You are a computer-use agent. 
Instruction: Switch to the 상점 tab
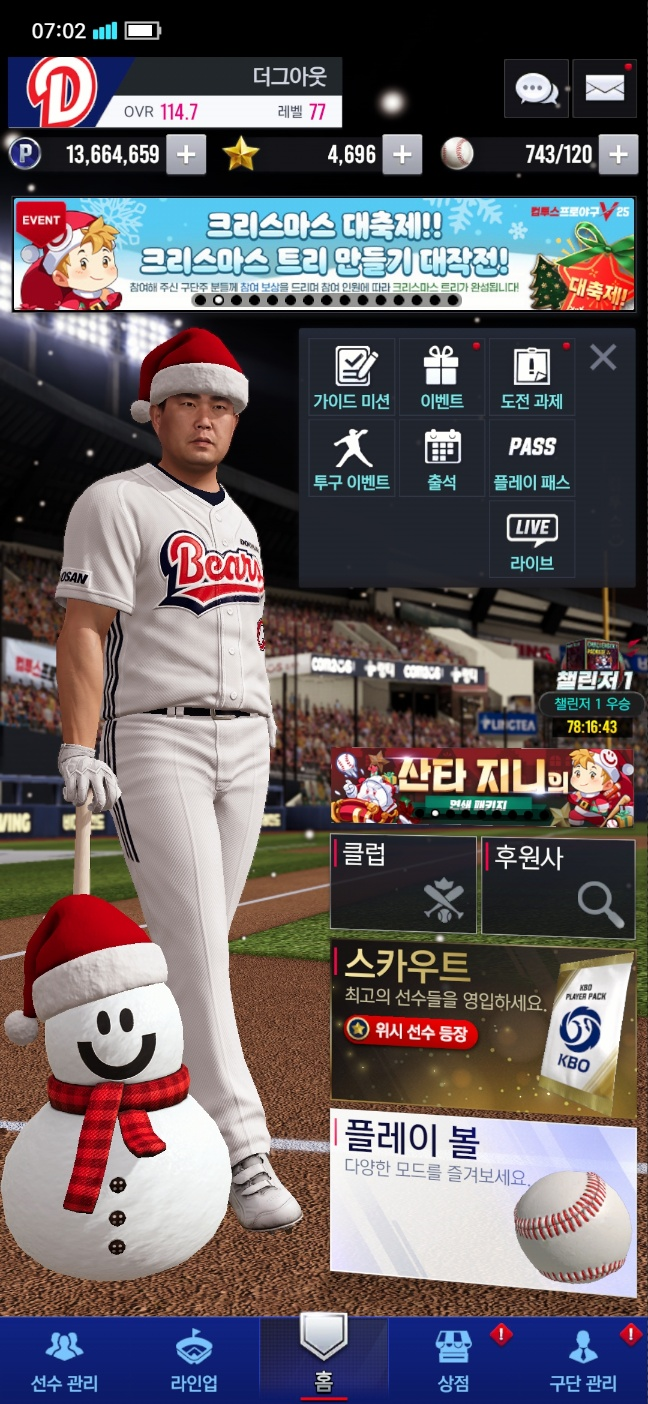click(453, 1361)
